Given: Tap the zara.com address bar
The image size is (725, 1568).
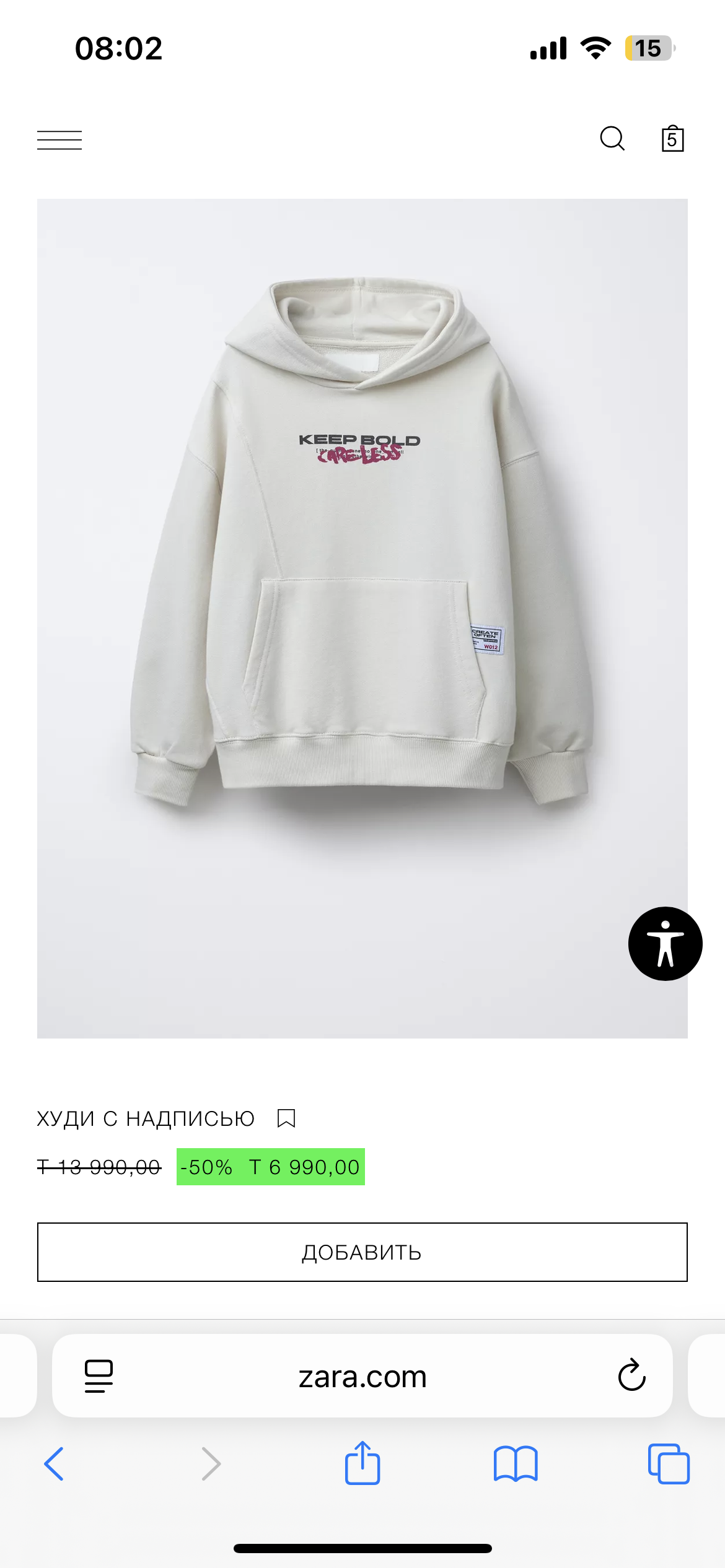Looking at the screenshot, I should 362,1376.
